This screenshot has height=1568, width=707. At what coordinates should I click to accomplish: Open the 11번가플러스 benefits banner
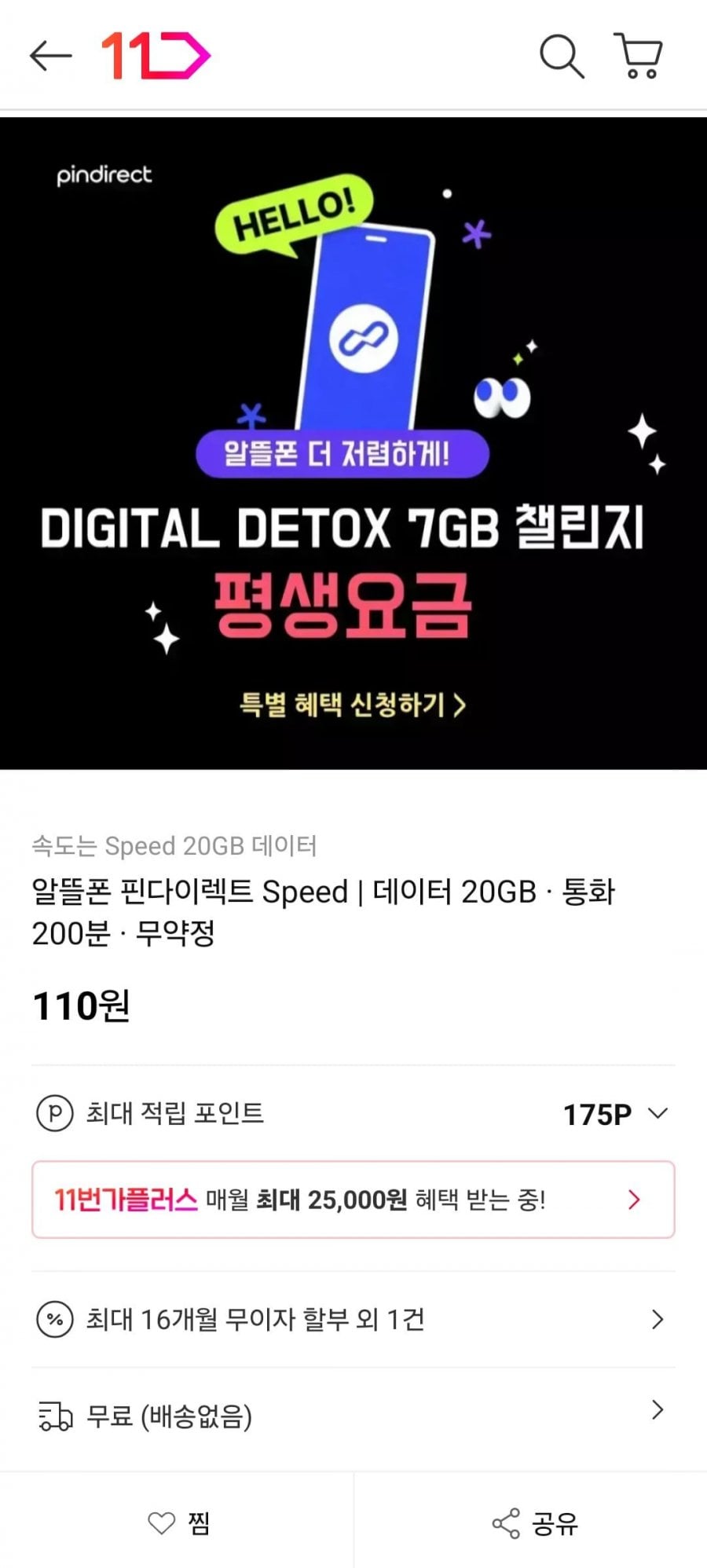point(353,1200)
